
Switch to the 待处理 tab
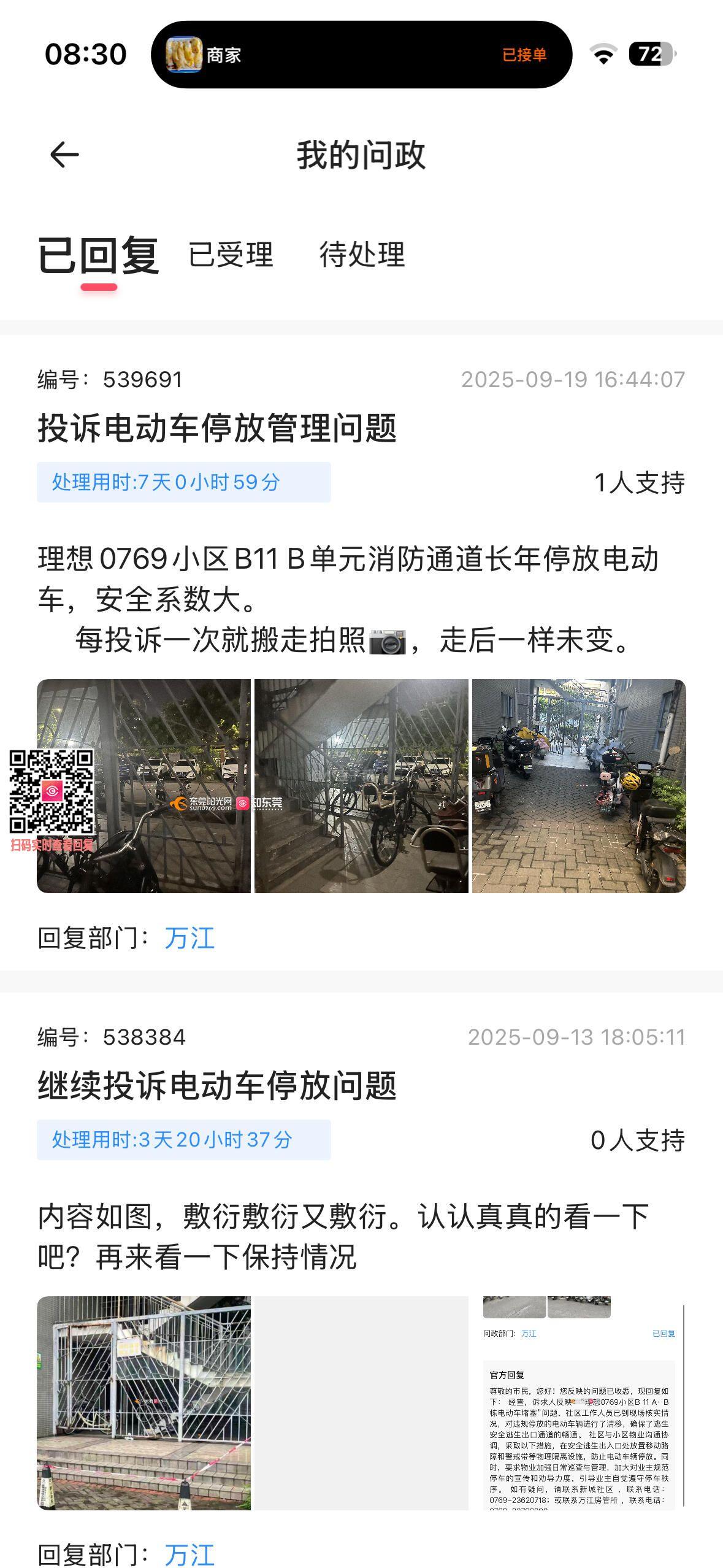(x=362, y=255)
